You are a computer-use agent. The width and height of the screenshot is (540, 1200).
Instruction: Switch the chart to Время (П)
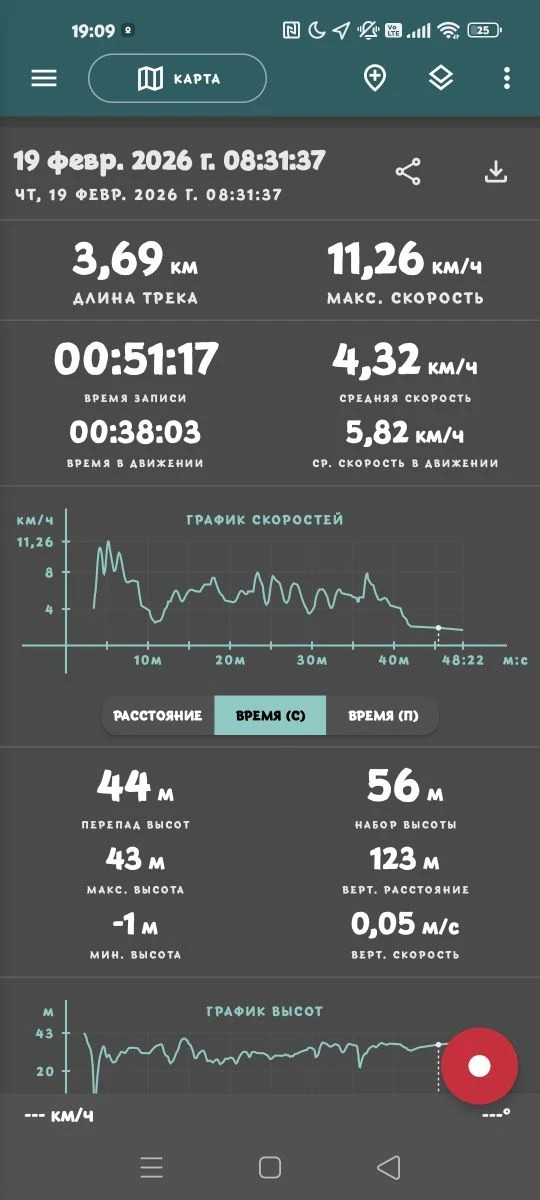(383, 716)
